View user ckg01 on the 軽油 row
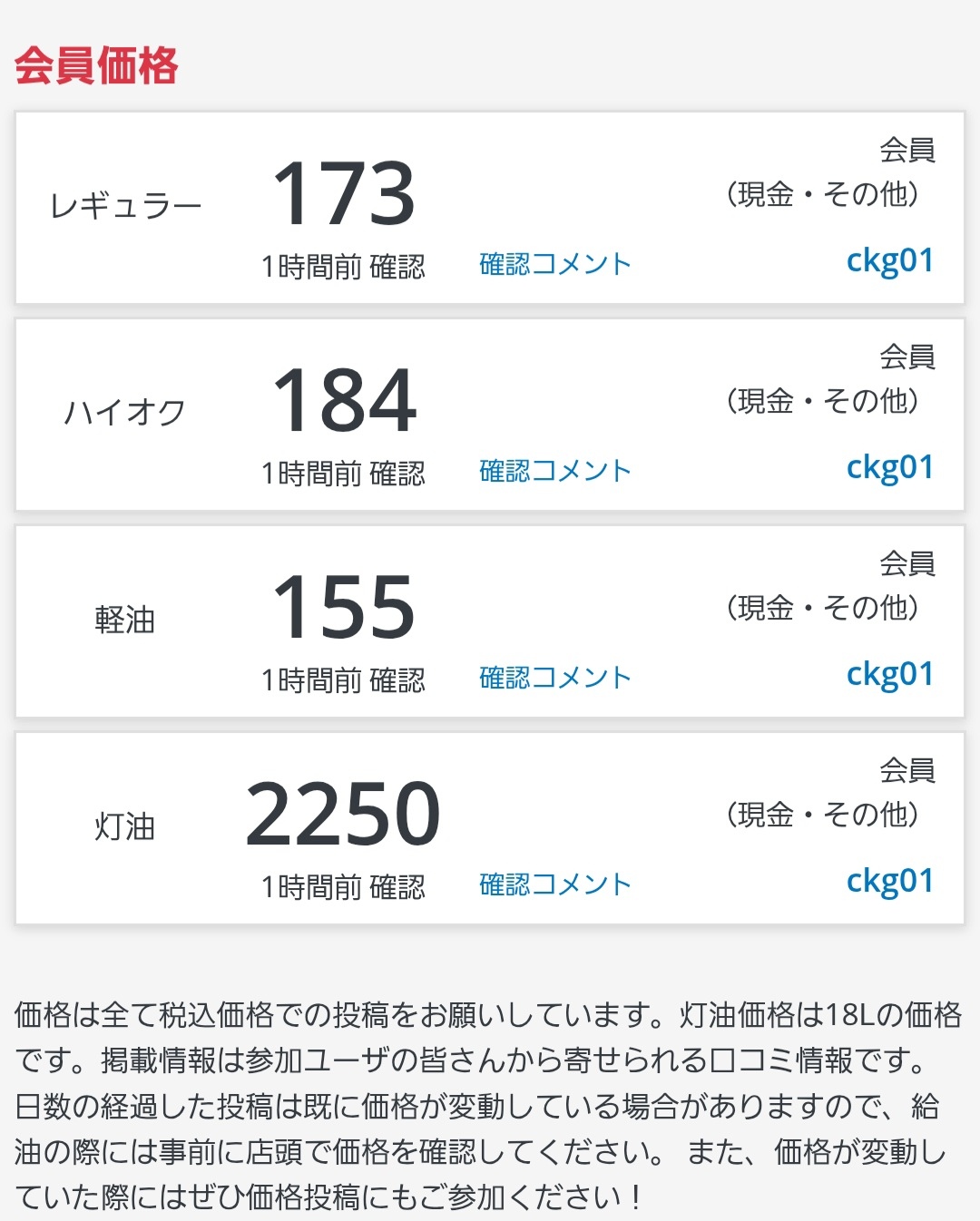Screen dimensions: 980x1221 [889, 675]
